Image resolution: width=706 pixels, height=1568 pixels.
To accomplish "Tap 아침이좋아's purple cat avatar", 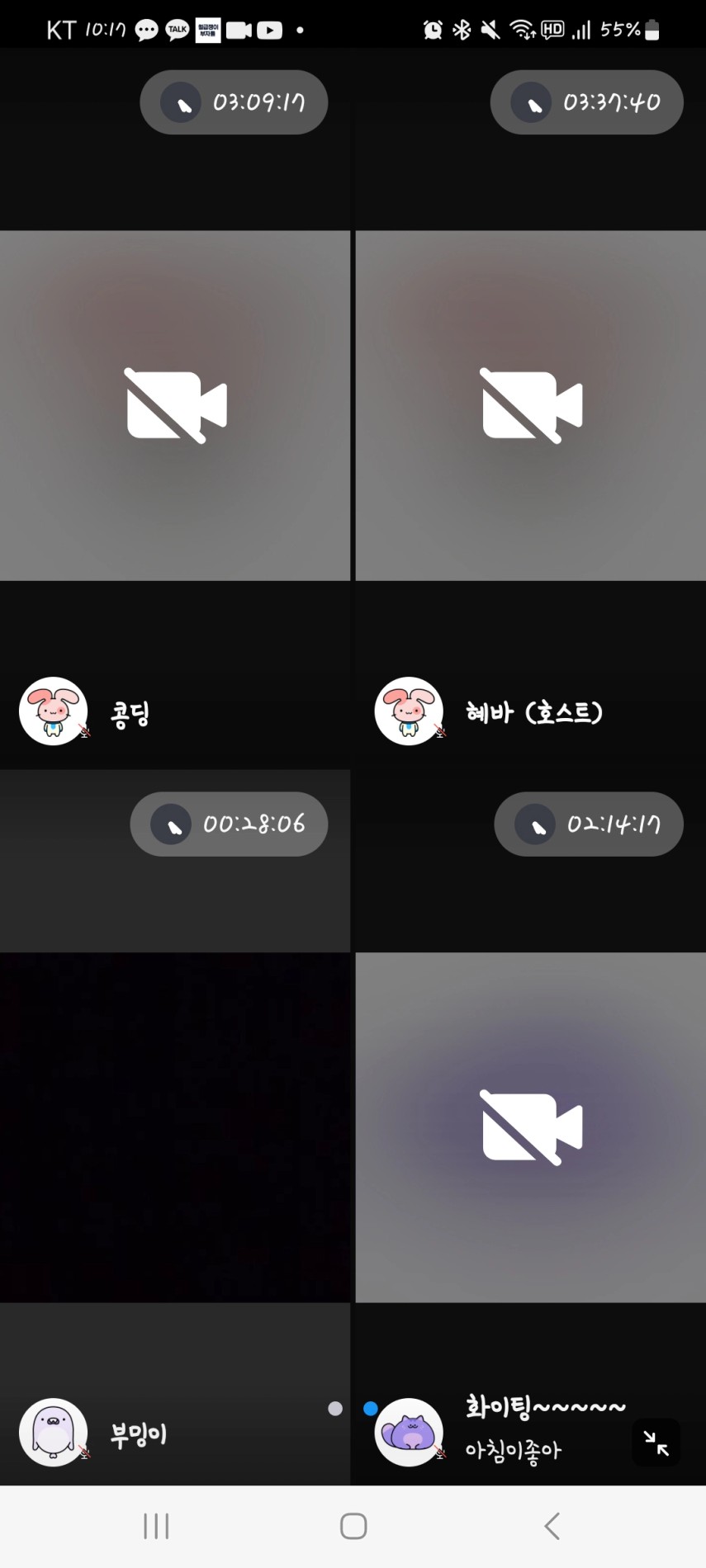I will tap(409, 1433).
